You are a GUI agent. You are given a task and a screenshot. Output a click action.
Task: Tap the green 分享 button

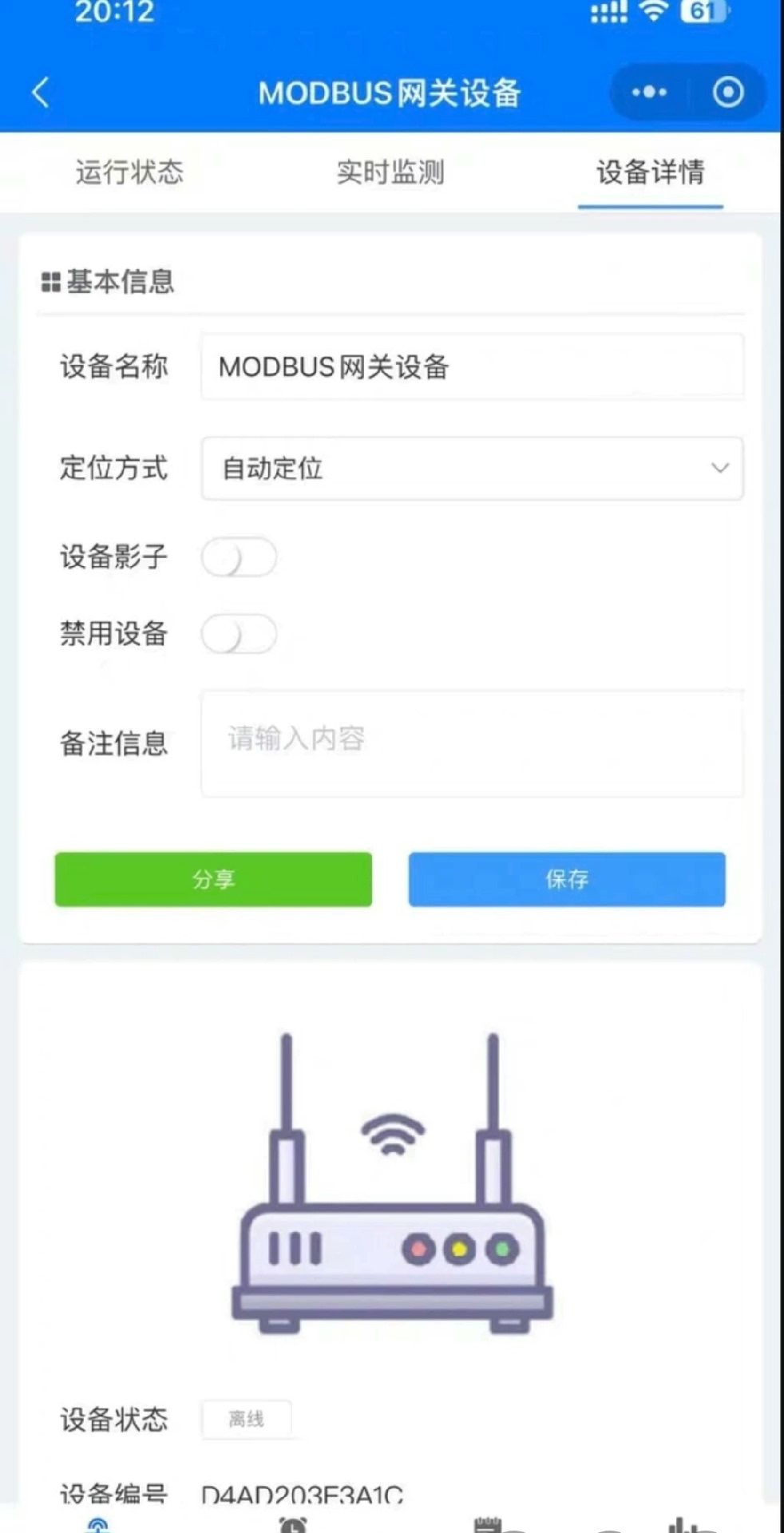pos(213,879)
